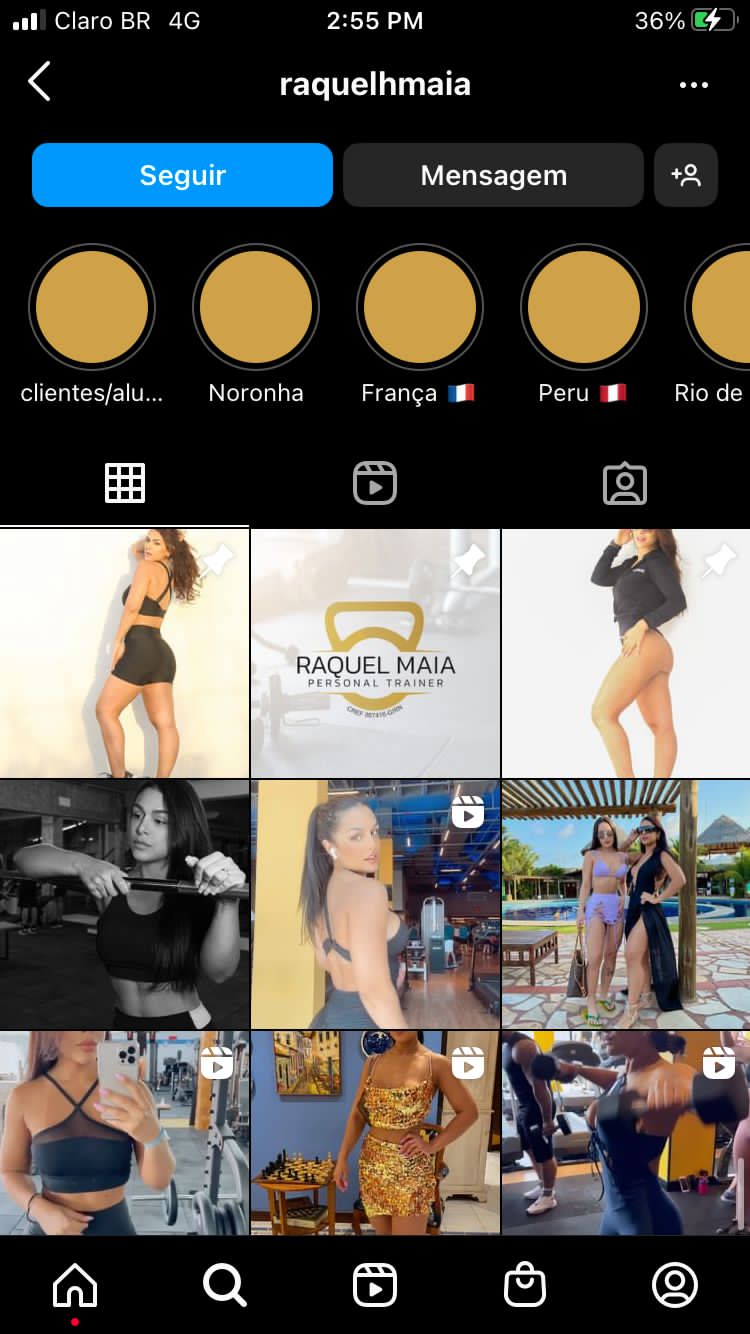The image size is (750, 1334).
Task: Go back using the top-left arrow
Action: tap(39, 82)
